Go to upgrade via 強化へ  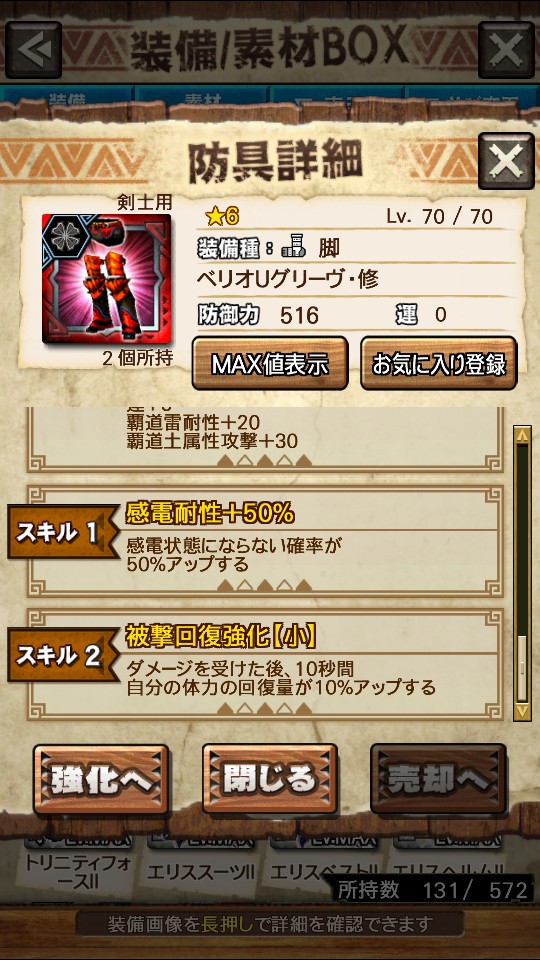[101, 779]
